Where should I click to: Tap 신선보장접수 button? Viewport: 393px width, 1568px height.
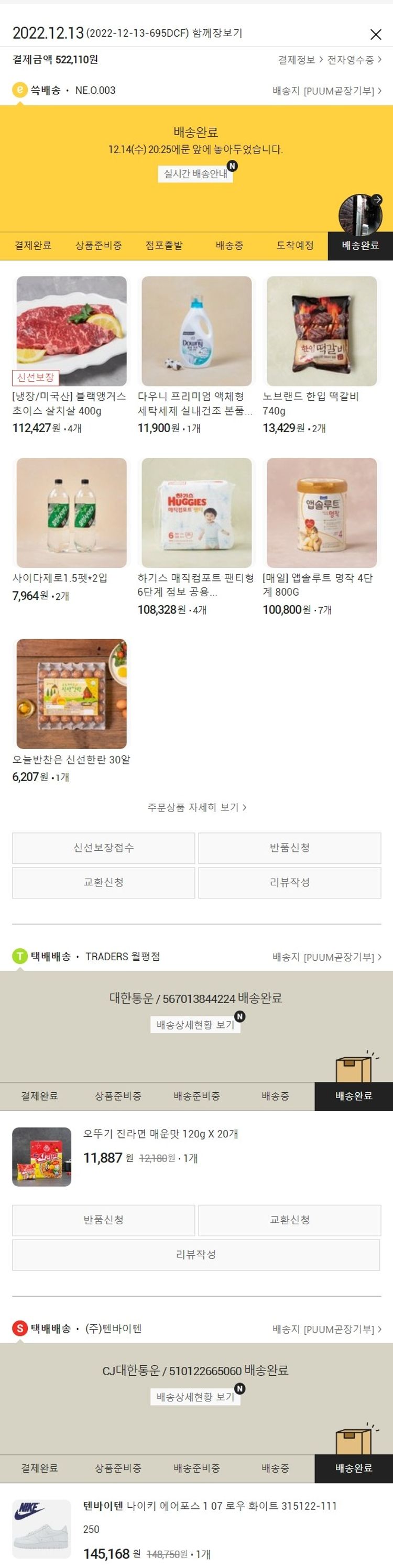click(x=103, y=848)
